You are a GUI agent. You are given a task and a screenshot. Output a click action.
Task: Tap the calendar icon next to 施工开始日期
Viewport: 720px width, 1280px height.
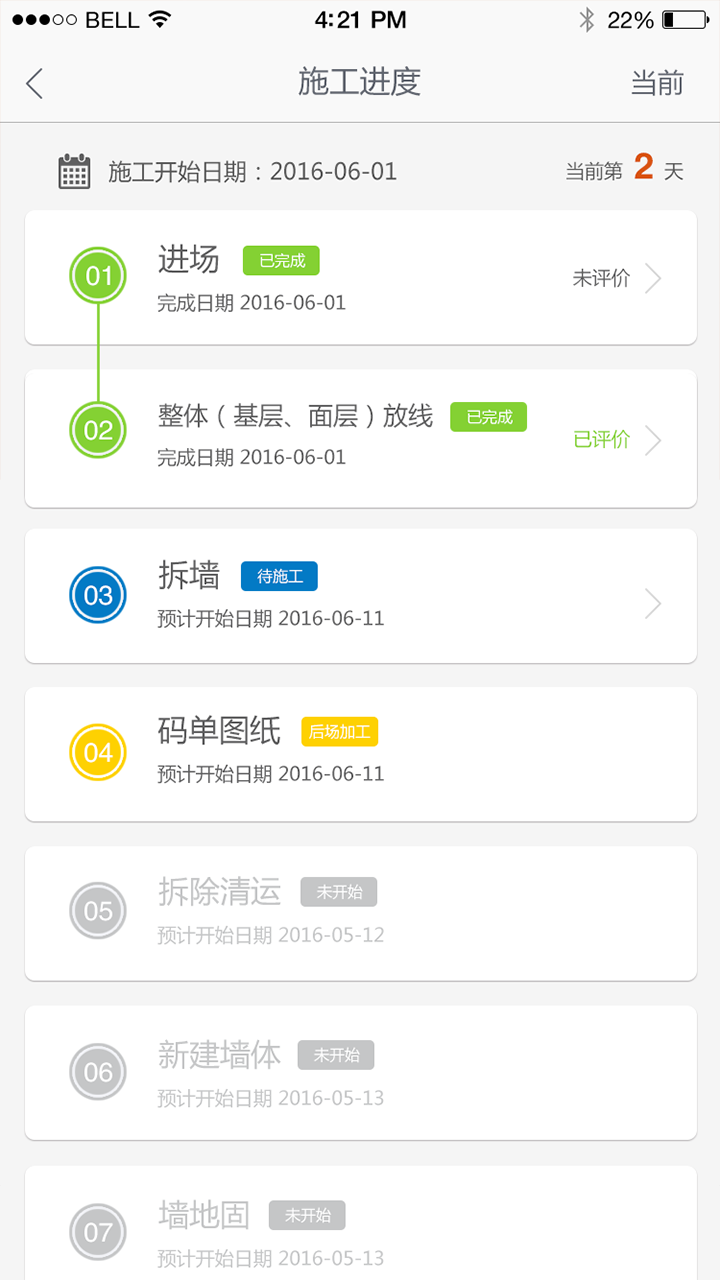(73, 170)
